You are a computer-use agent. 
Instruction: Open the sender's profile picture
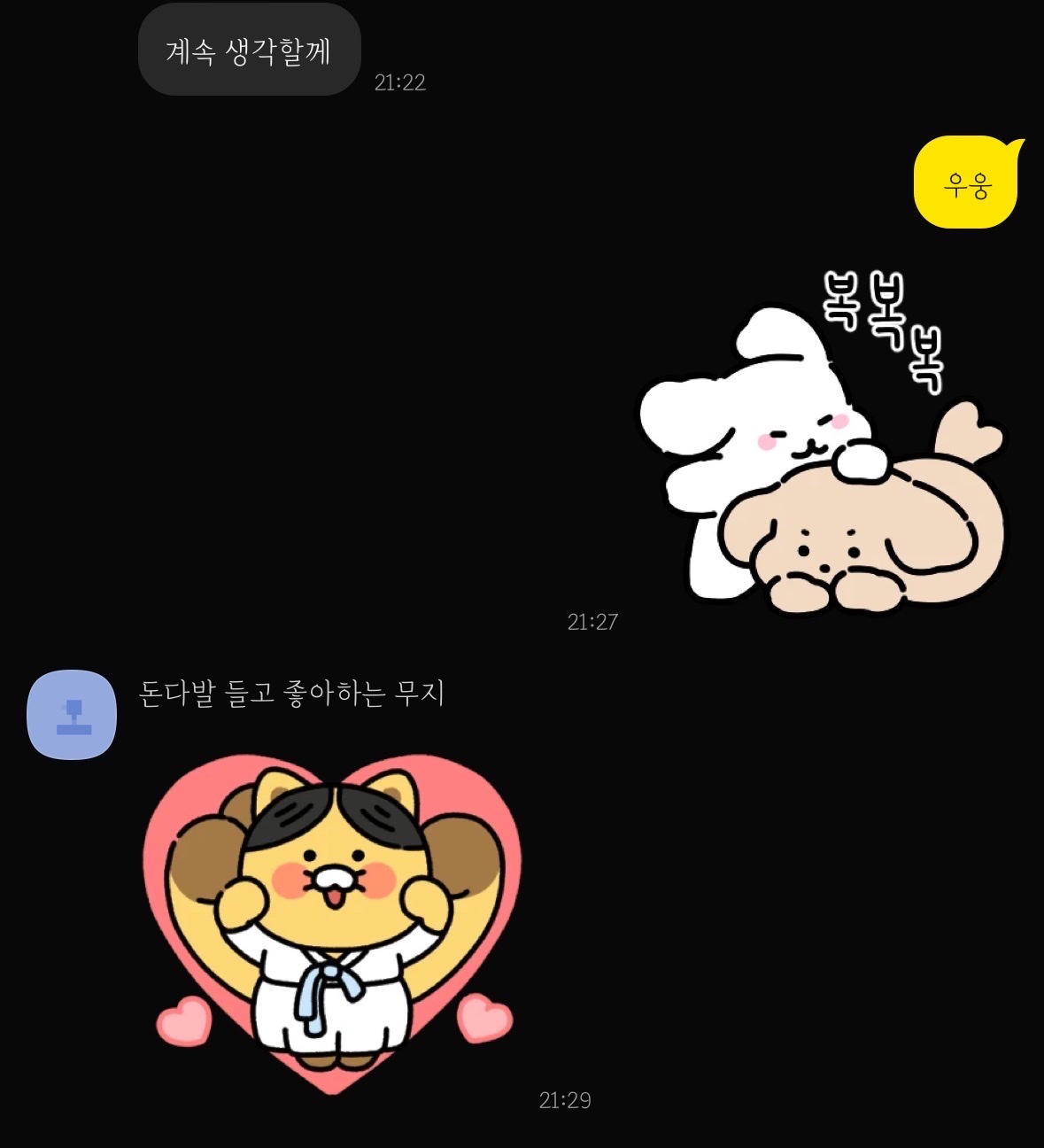click(72, 715)
